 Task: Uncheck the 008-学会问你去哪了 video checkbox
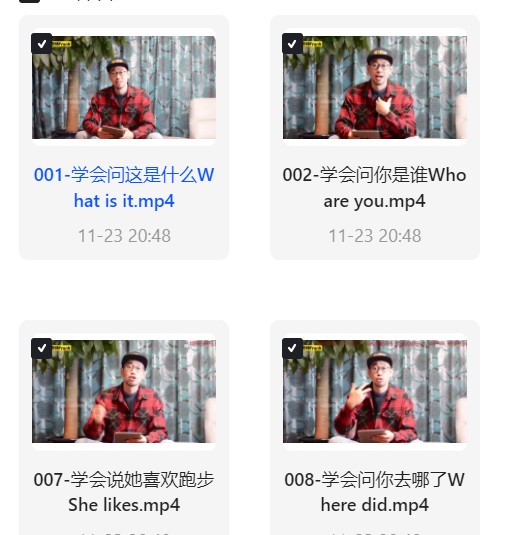(x=292, y=348)
